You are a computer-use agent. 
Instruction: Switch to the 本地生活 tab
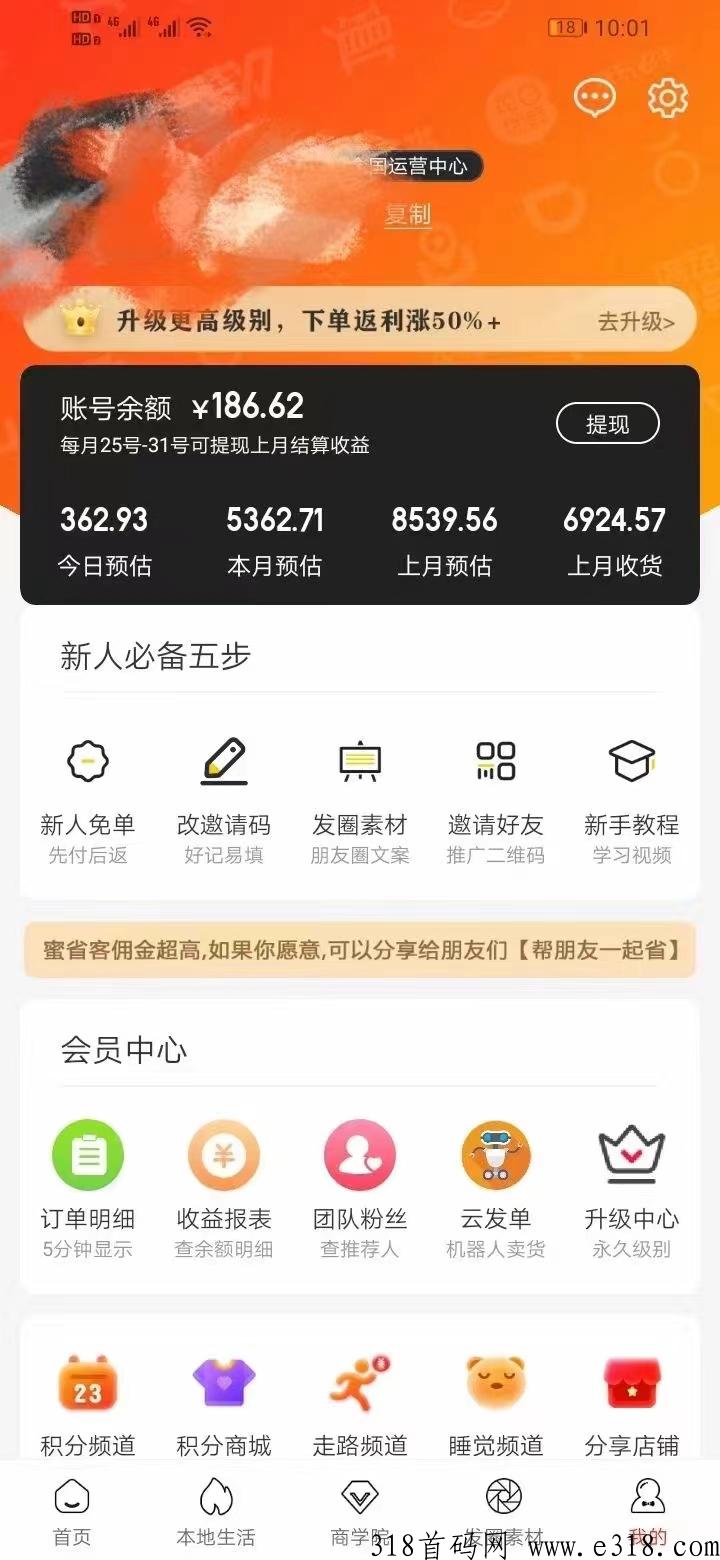click(216, 1512)
